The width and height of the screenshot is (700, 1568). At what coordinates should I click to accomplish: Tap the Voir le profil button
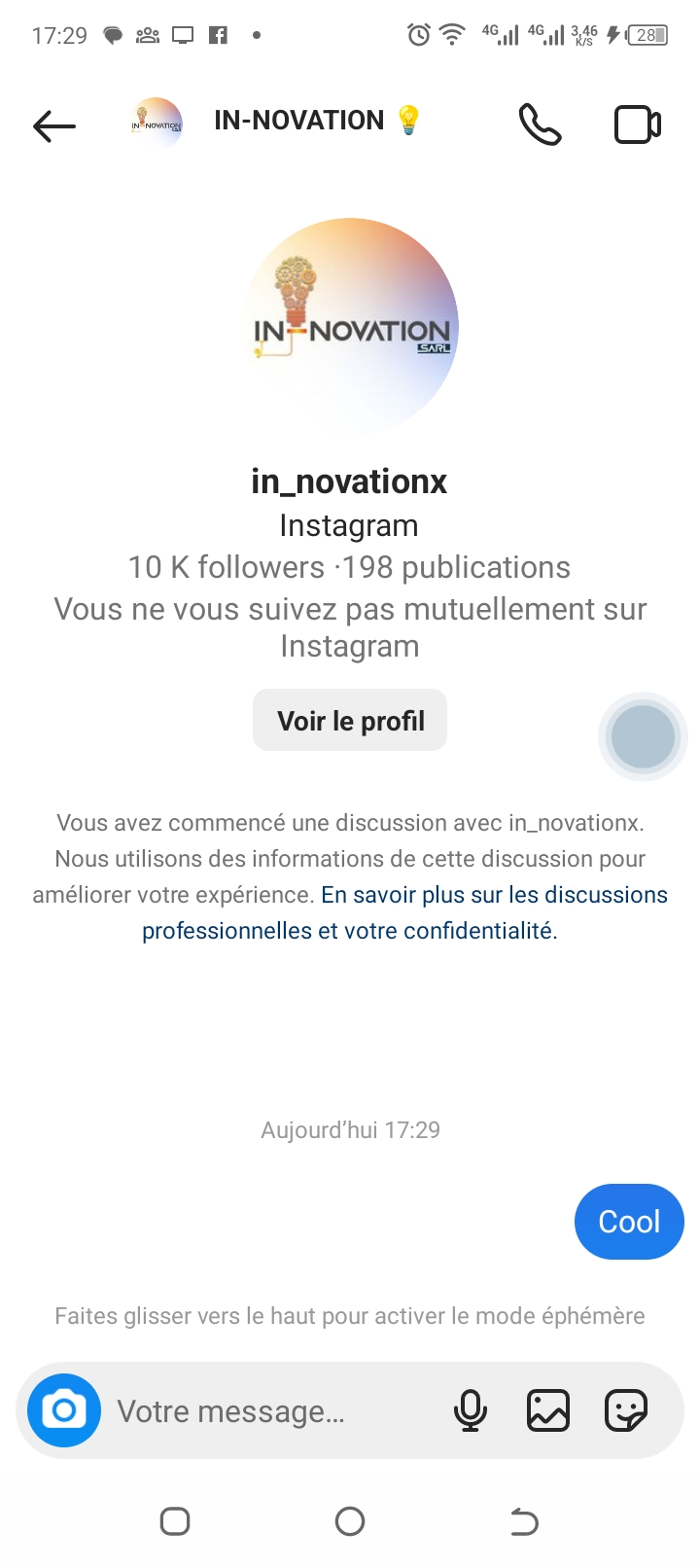coord(350,720)
